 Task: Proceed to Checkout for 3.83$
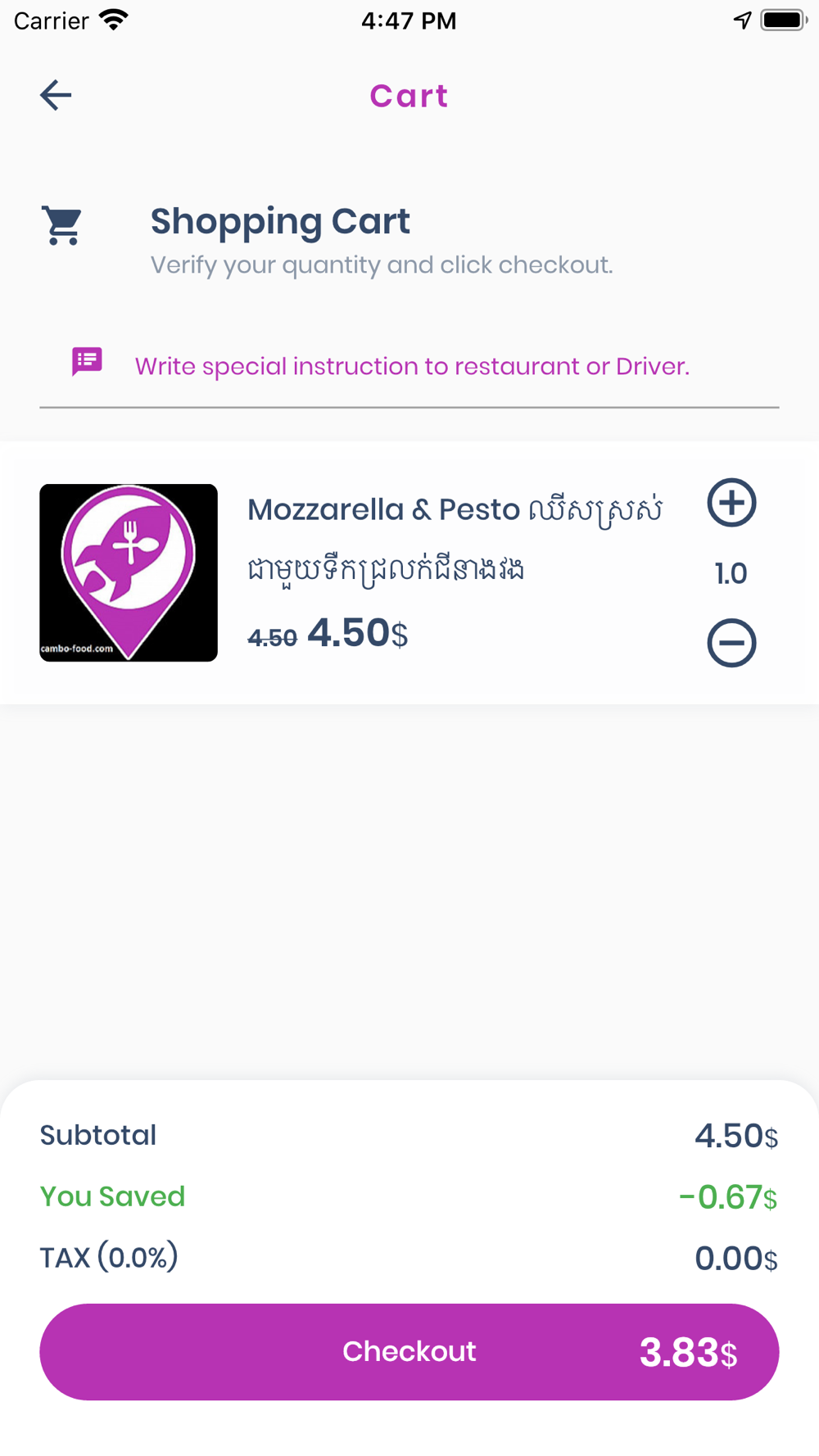pos(409,1351)
